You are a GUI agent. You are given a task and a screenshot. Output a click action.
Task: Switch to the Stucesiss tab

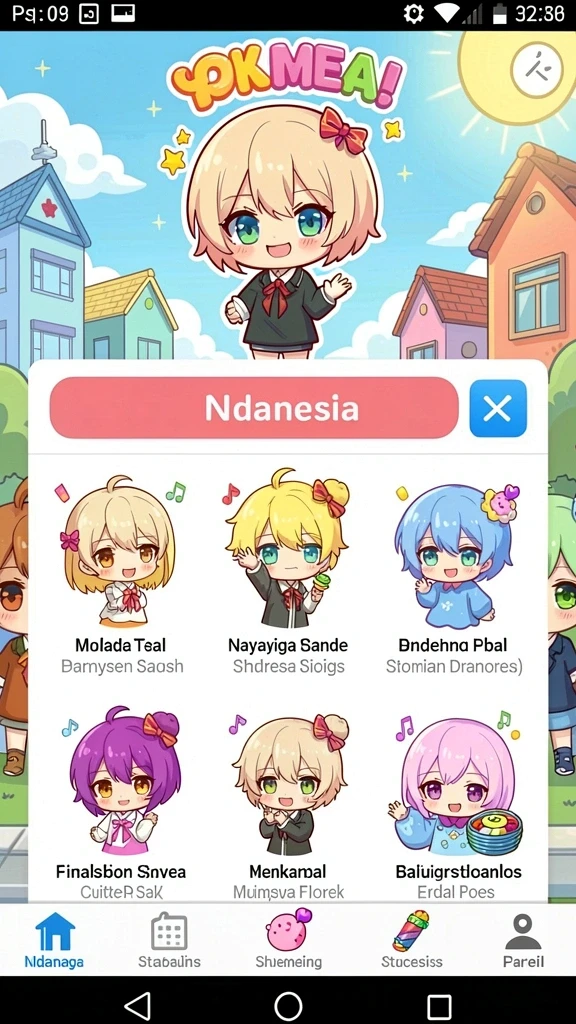tap(411, 940)
